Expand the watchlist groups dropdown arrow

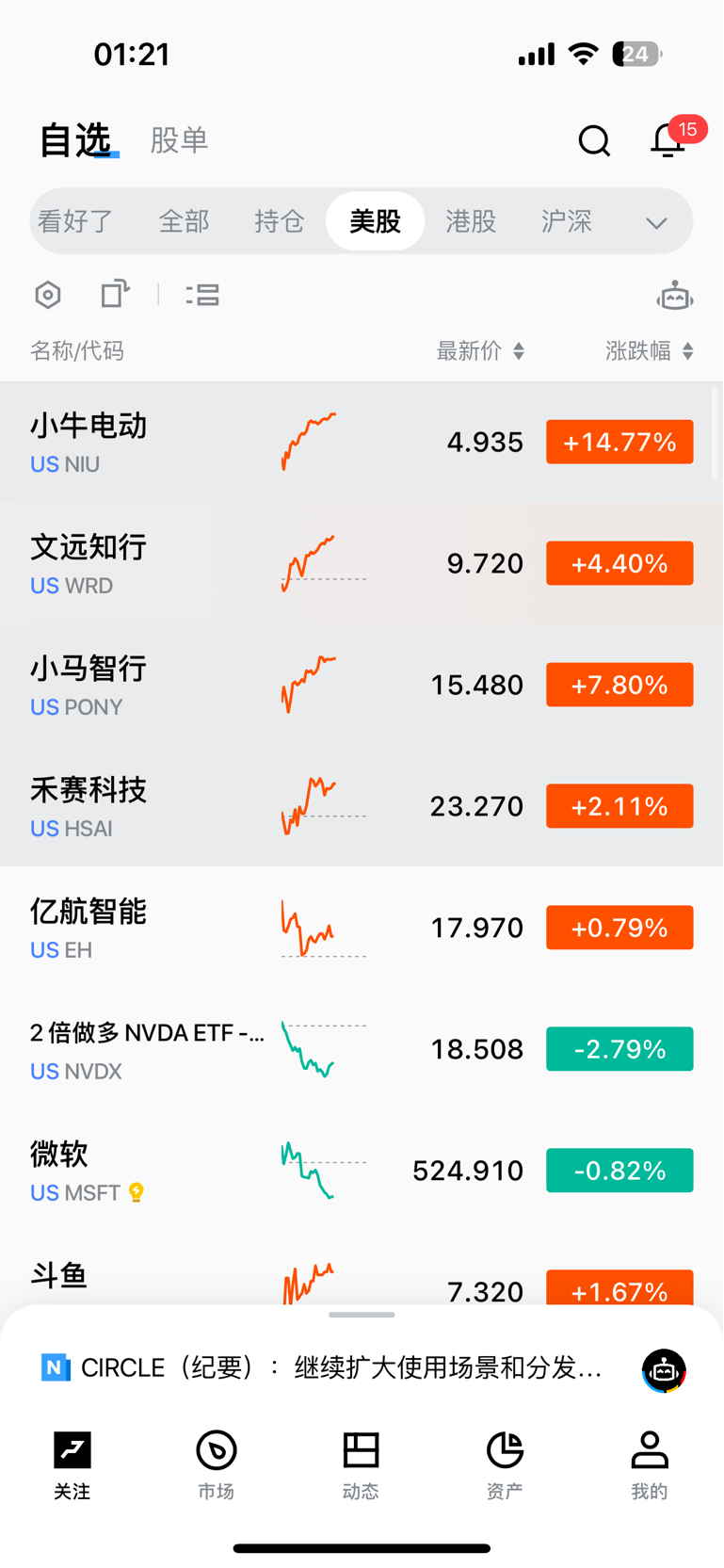(x=656, y=223)
